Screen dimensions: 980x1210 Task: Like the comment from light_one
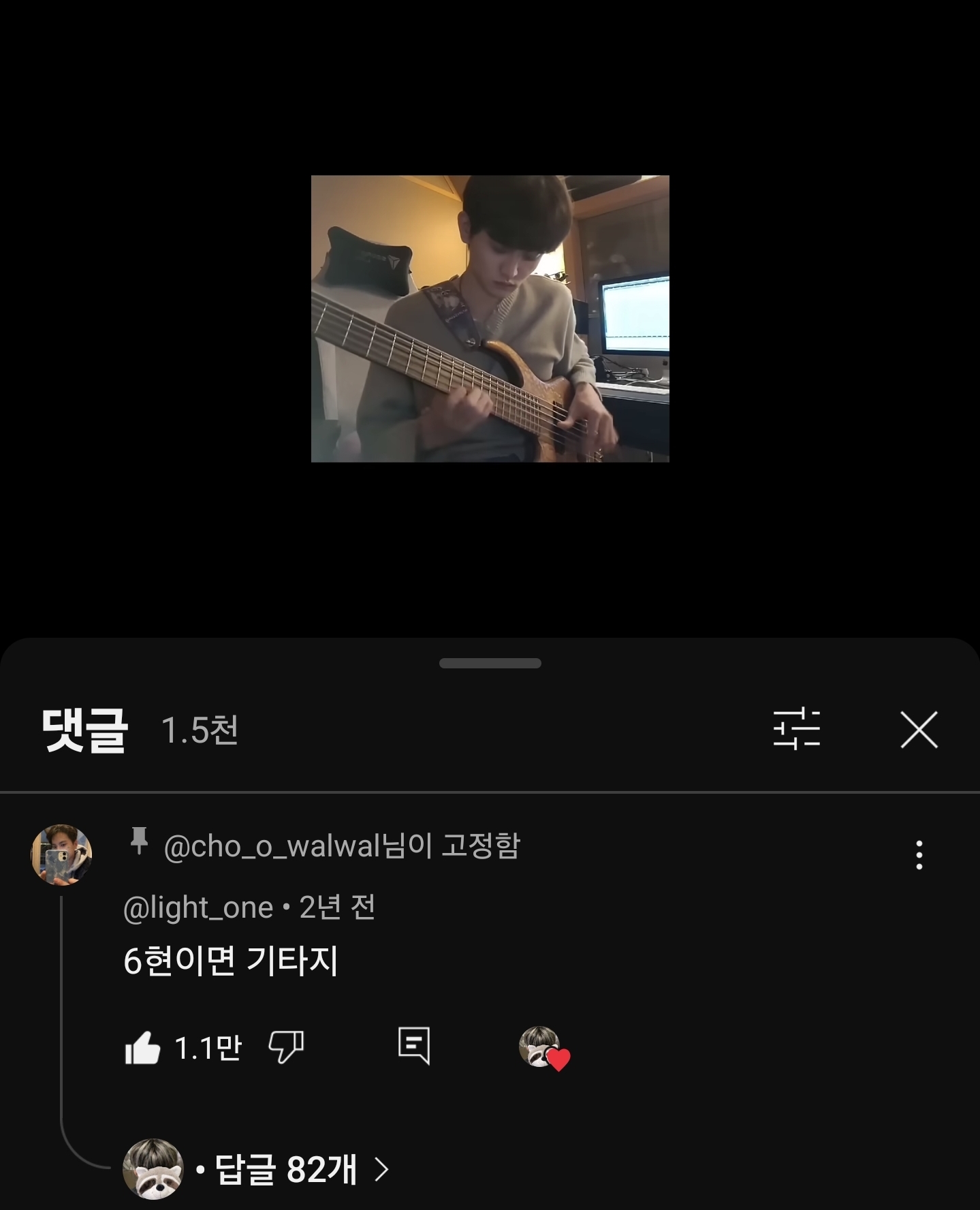click(143, 1047)
